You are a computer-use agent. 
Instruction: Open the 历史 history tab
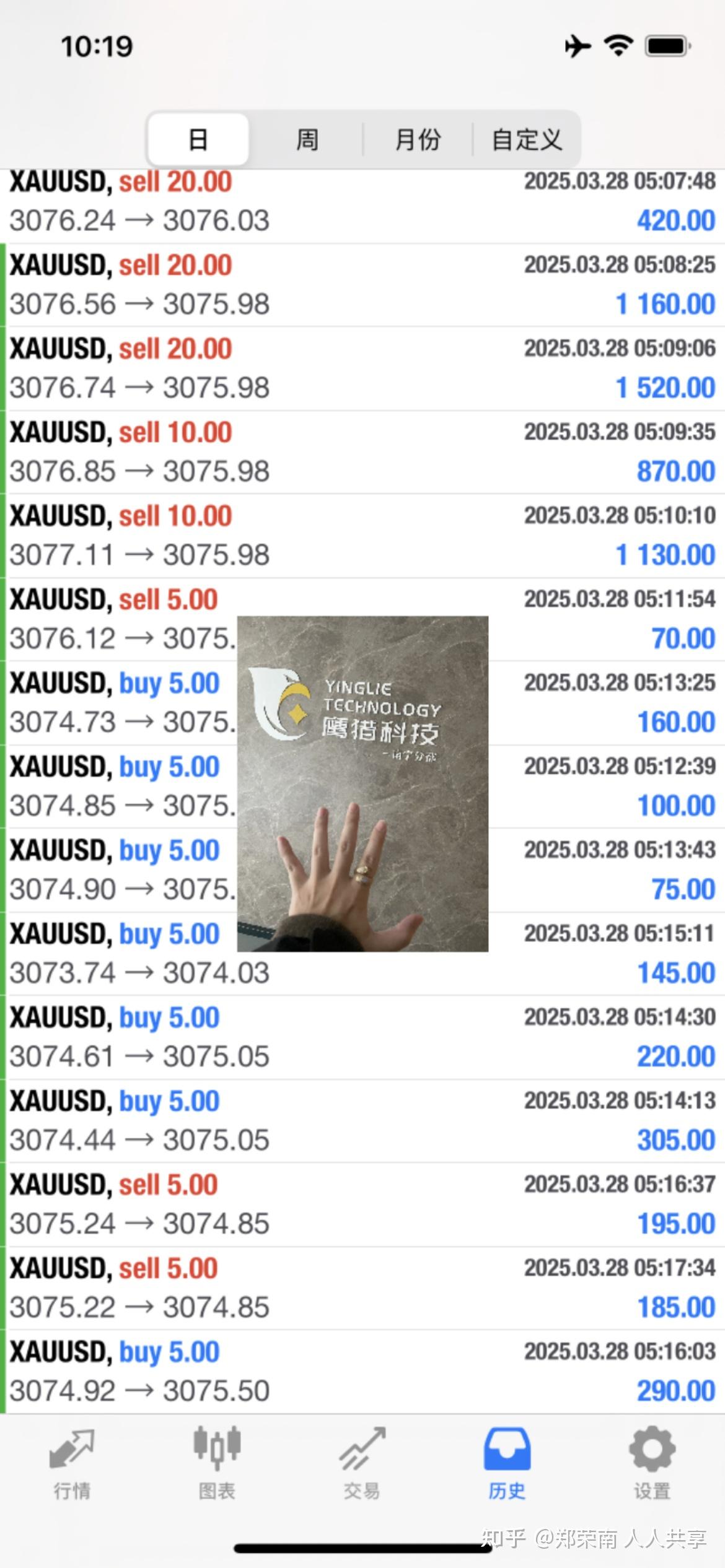coord(507,1465)
